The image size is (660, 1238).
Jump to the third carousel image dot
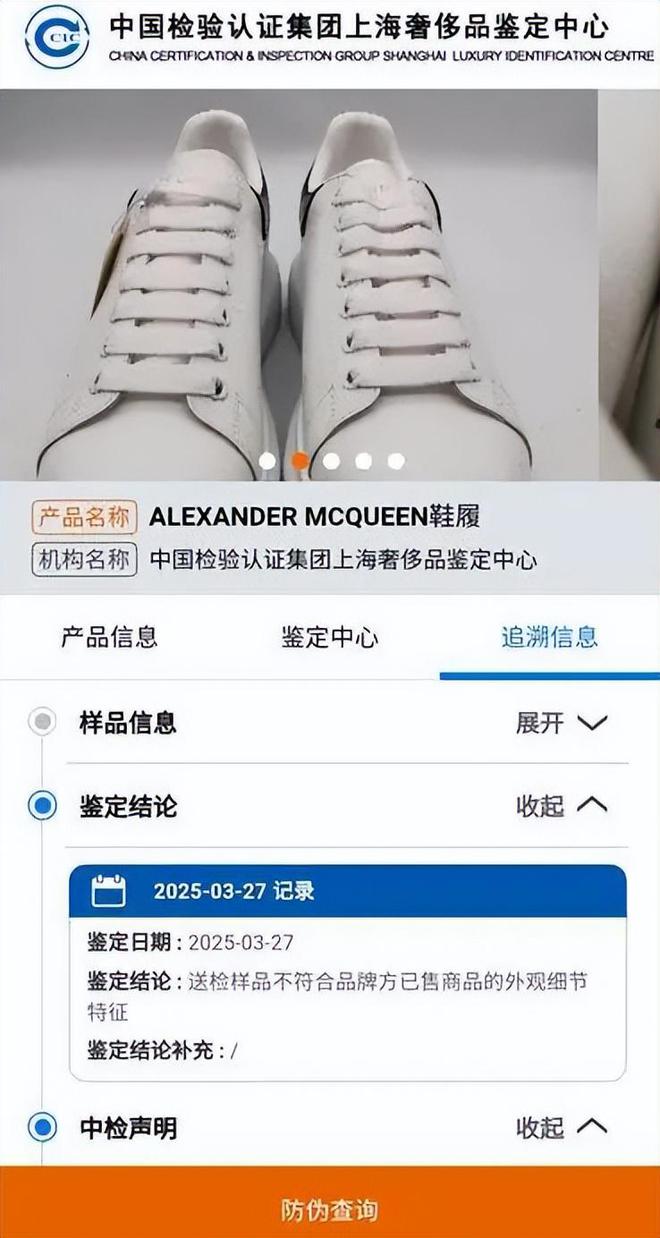[x=331, y=461]
